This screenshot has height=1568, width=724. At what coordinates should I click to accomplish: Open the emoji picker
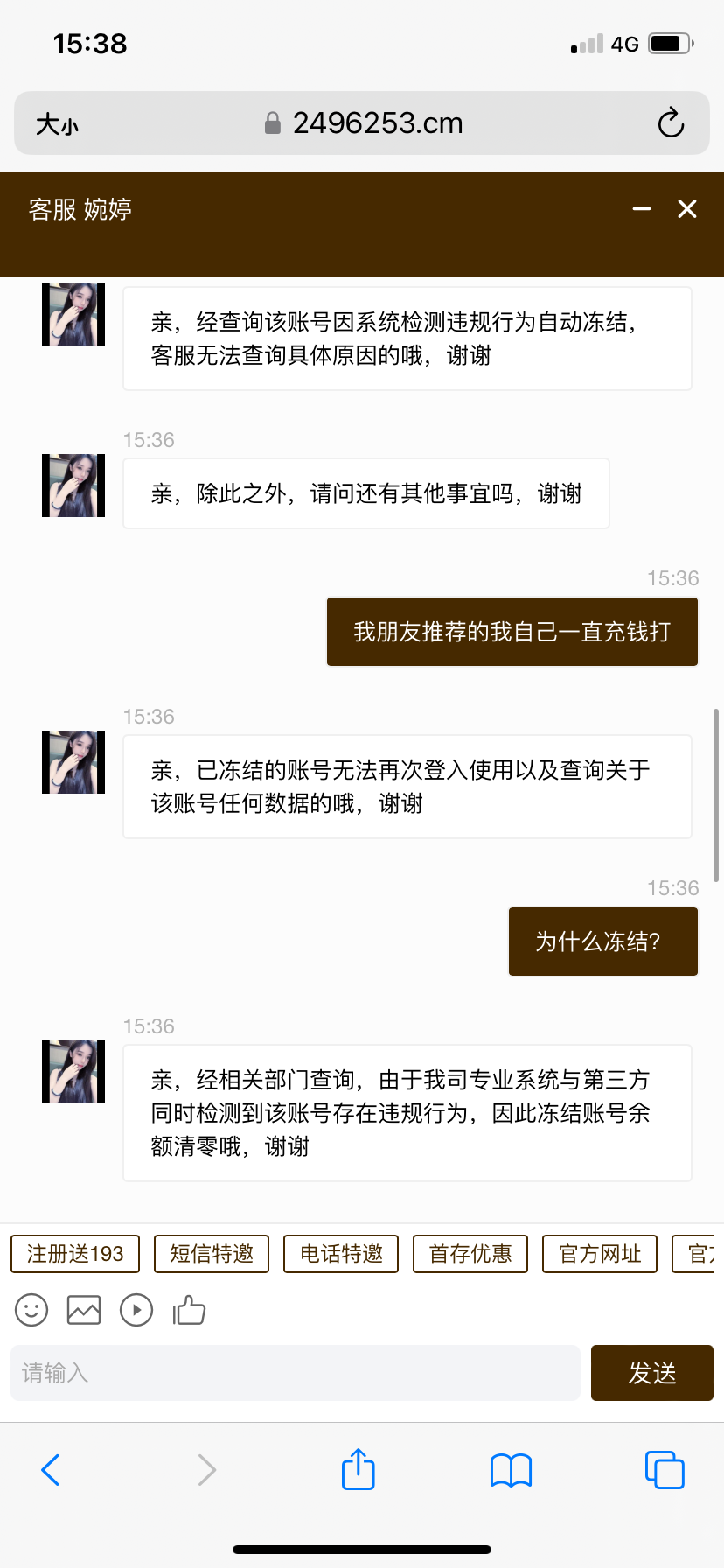pyautogui.click(x=31, y=1310)
